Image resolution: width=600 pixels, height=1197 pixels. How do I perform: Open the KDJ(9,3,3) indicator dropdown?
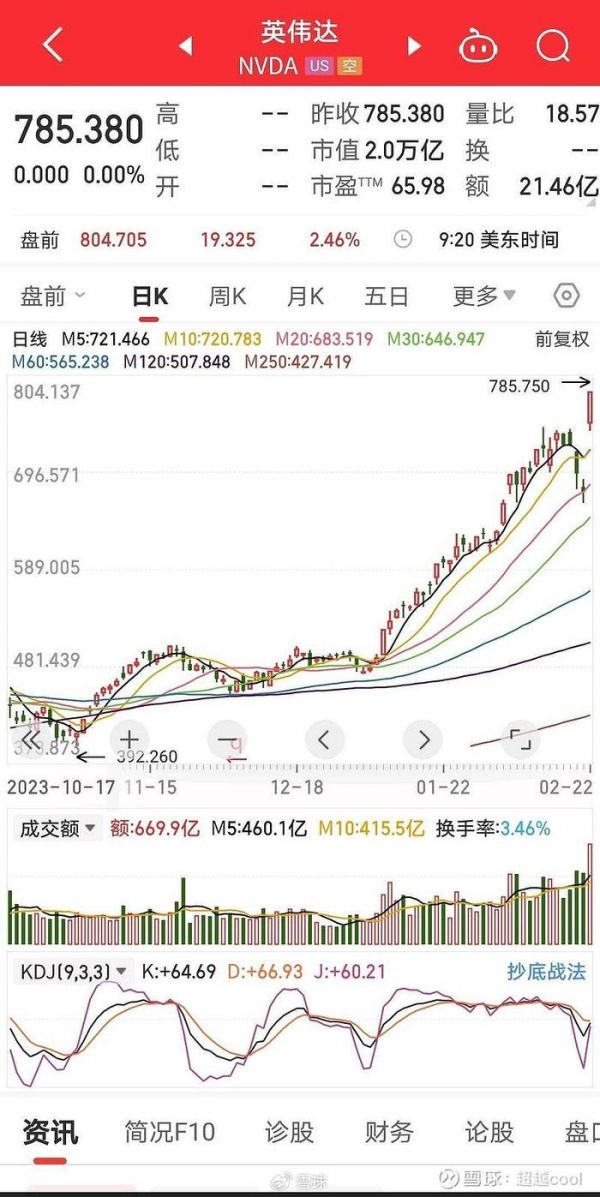tap(69, 971)
